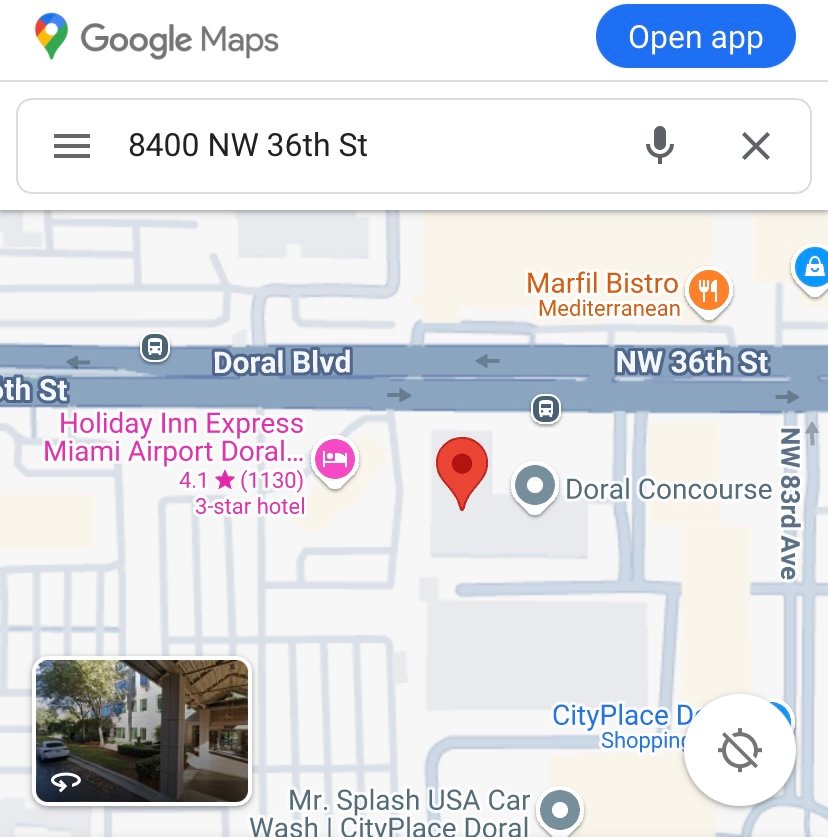Clear the search query
This screenshot has height=837, width=828.
point(756,146)
